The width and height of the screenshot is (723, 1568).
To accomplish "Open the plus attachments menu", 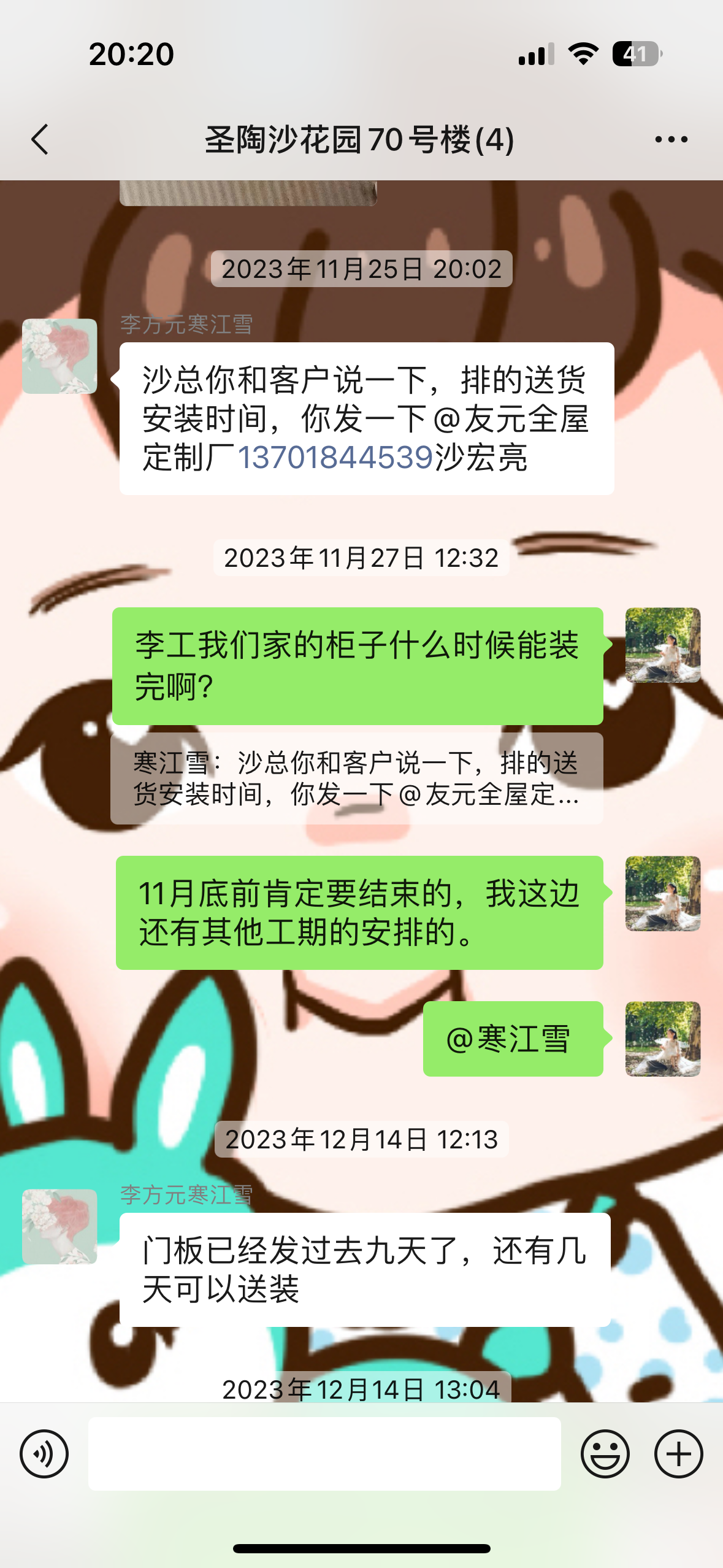I will pyautogui.click(x=678, y=1454).
